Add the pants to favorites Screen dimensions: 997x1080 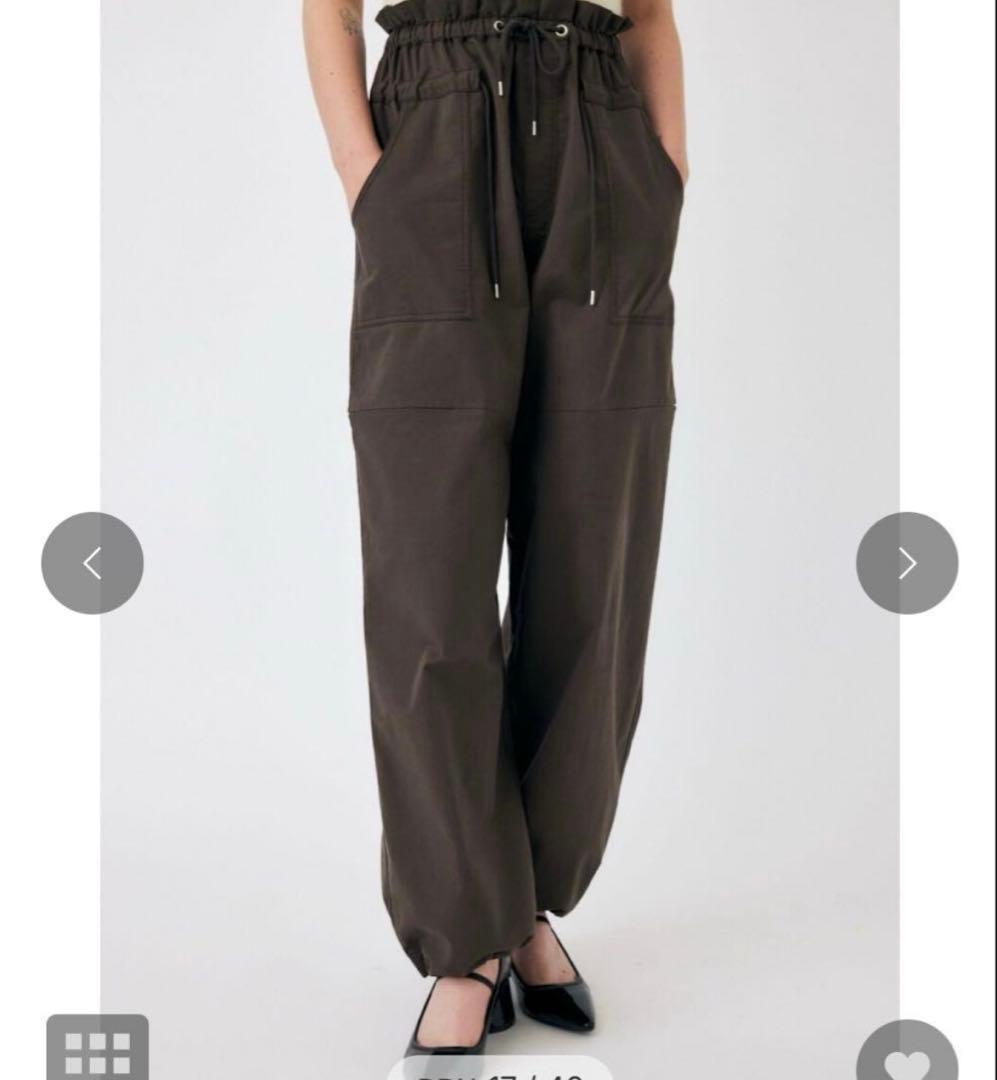point(907,1050)
